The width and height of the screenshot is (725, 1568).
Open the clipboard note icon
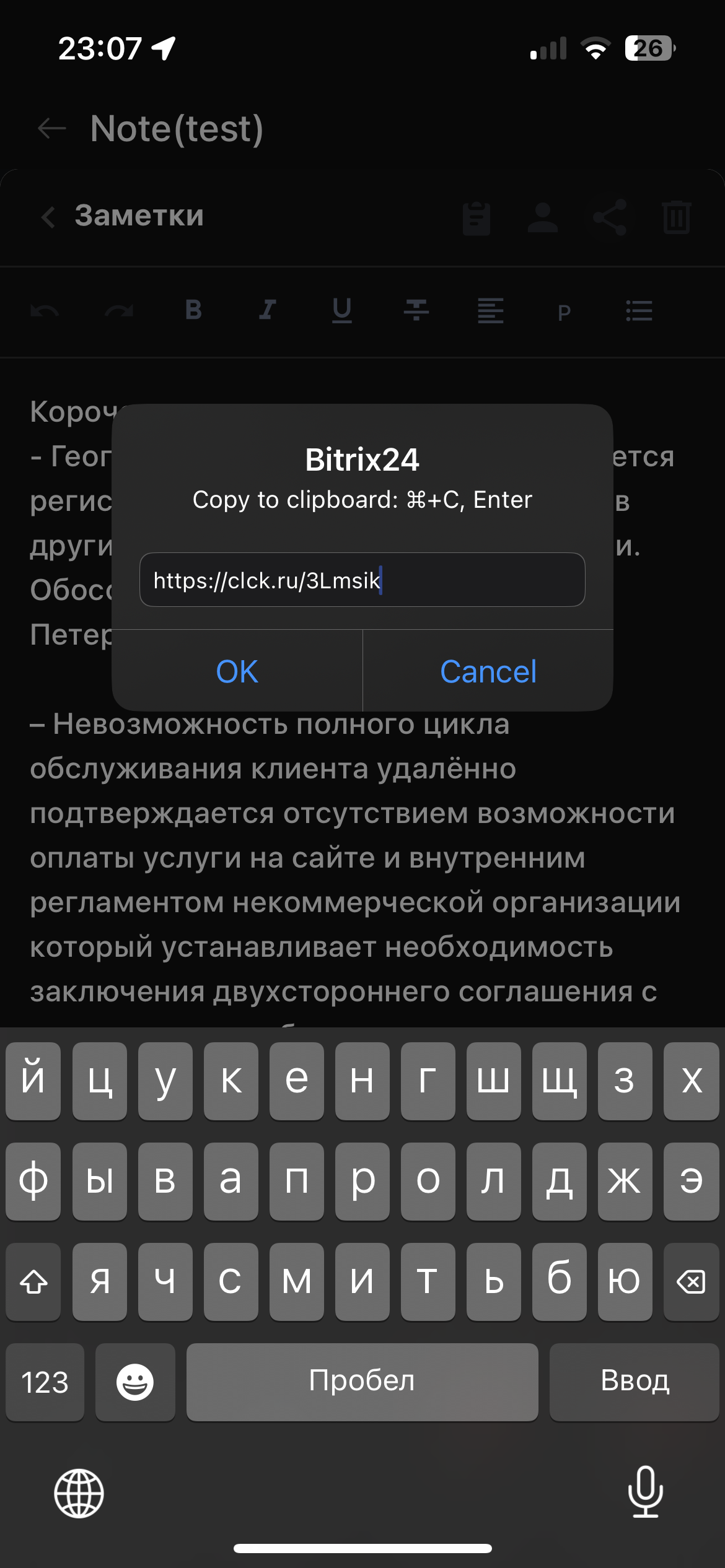(x=476, y=218)
